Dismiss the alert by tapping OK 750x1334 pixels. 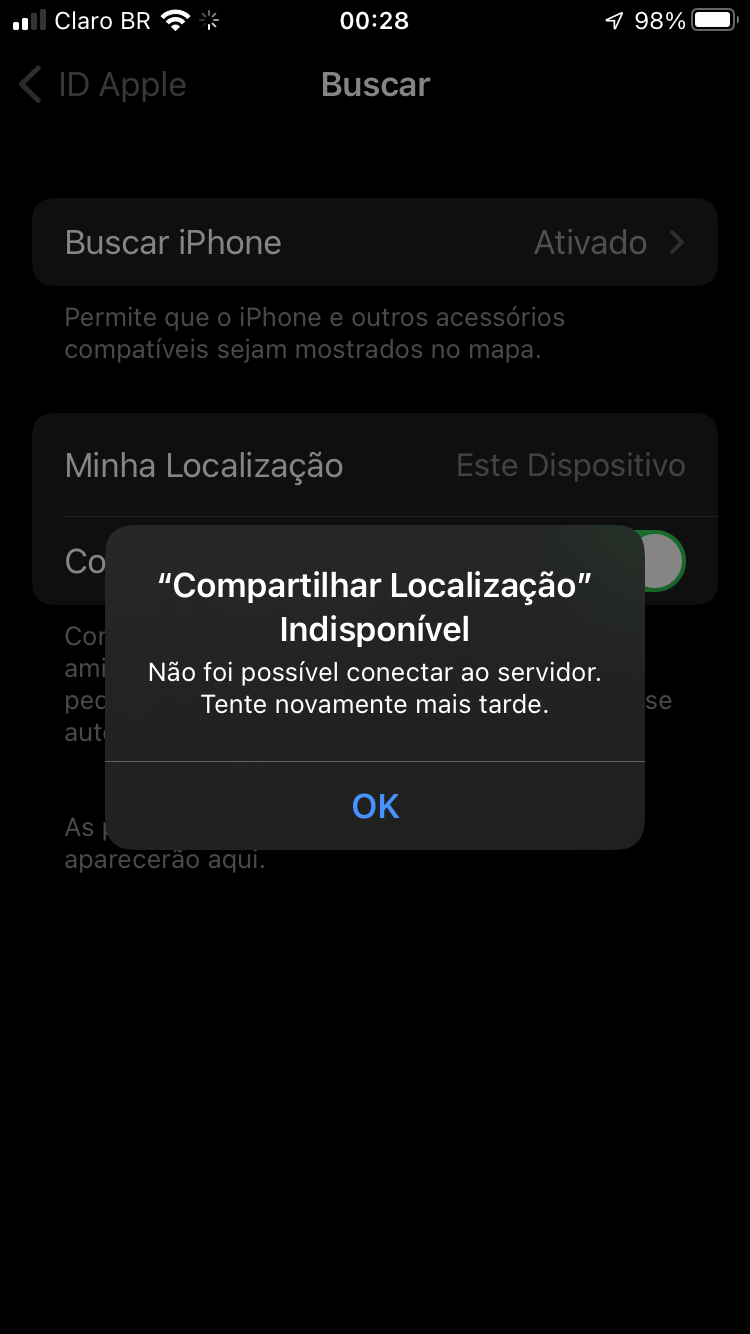pyautogui.click(x=375, y=806)
